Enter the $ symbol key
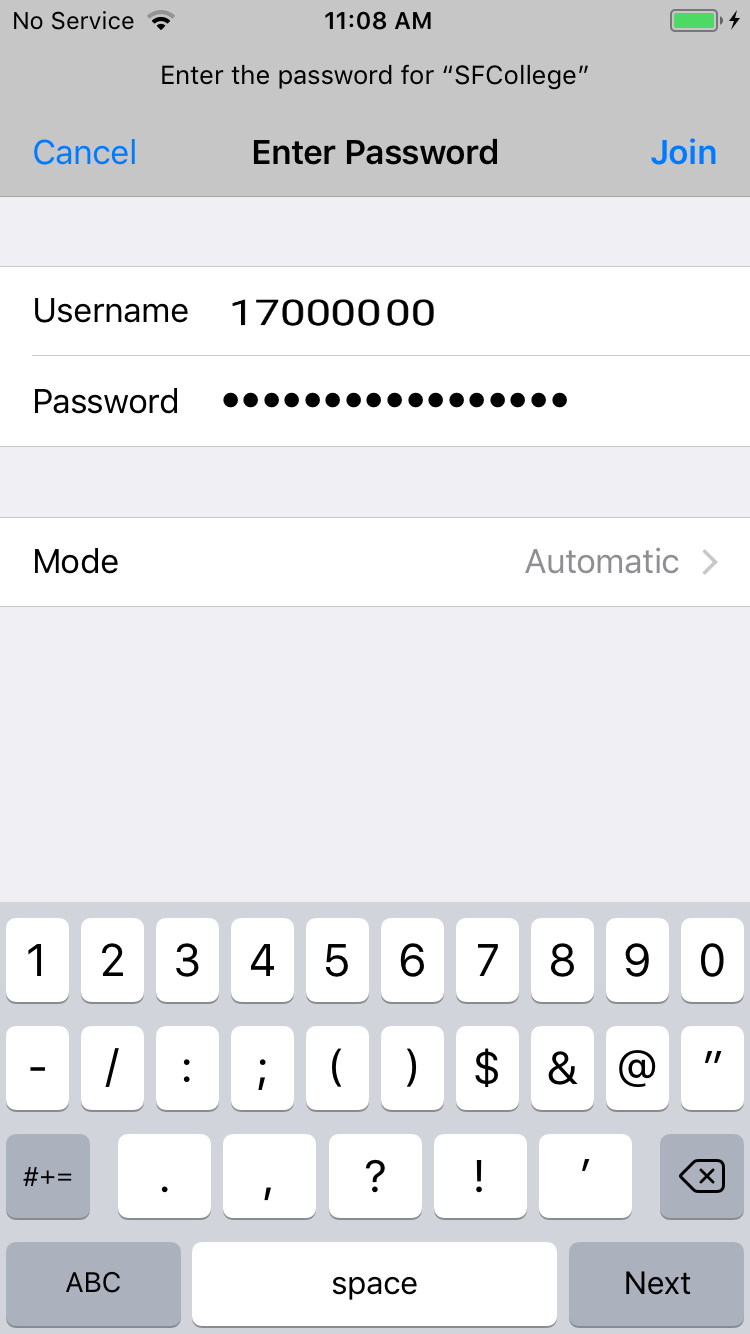 (x=487, y=1069)
